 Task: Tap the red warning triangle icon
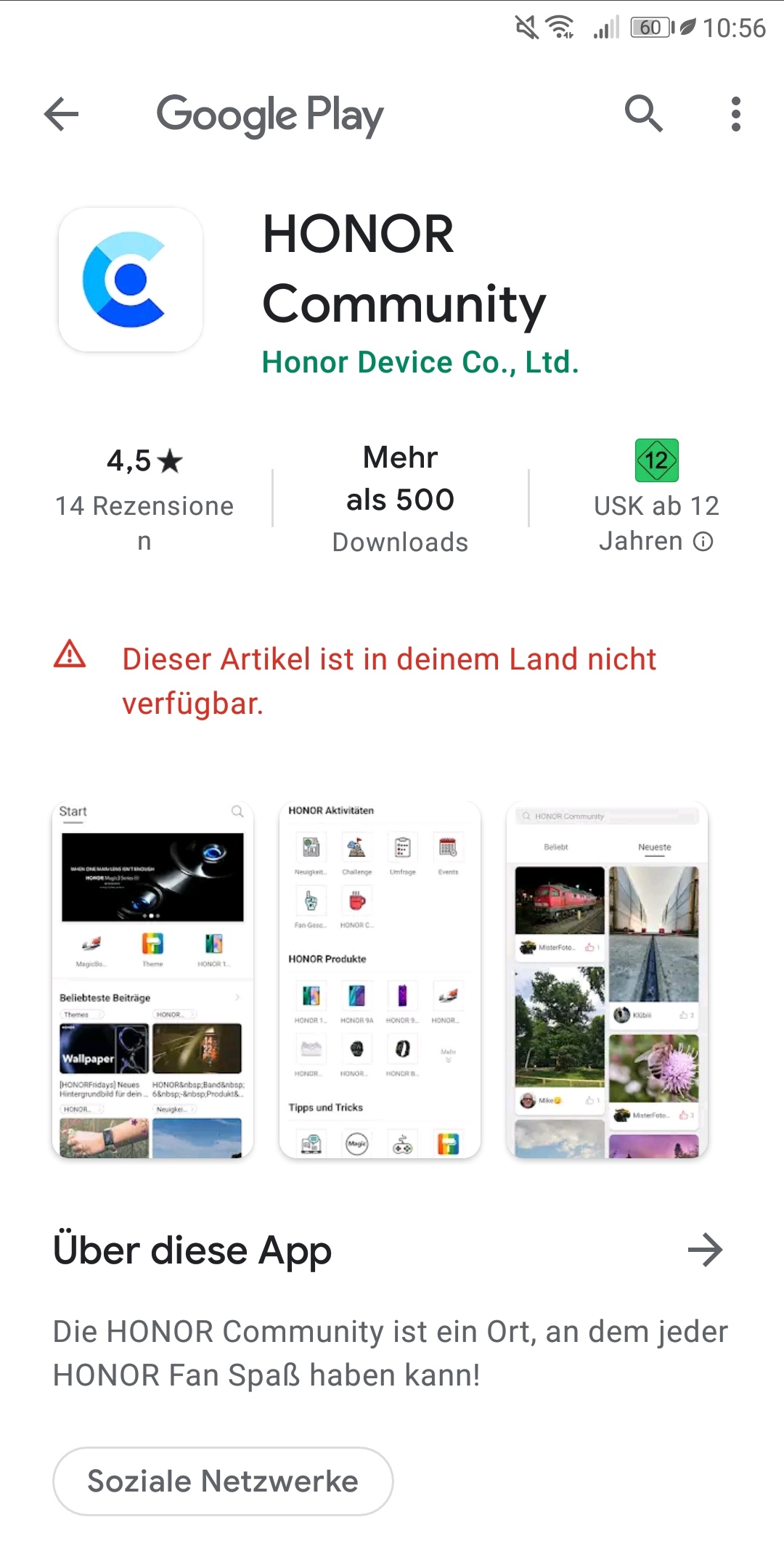pos(68,659)
